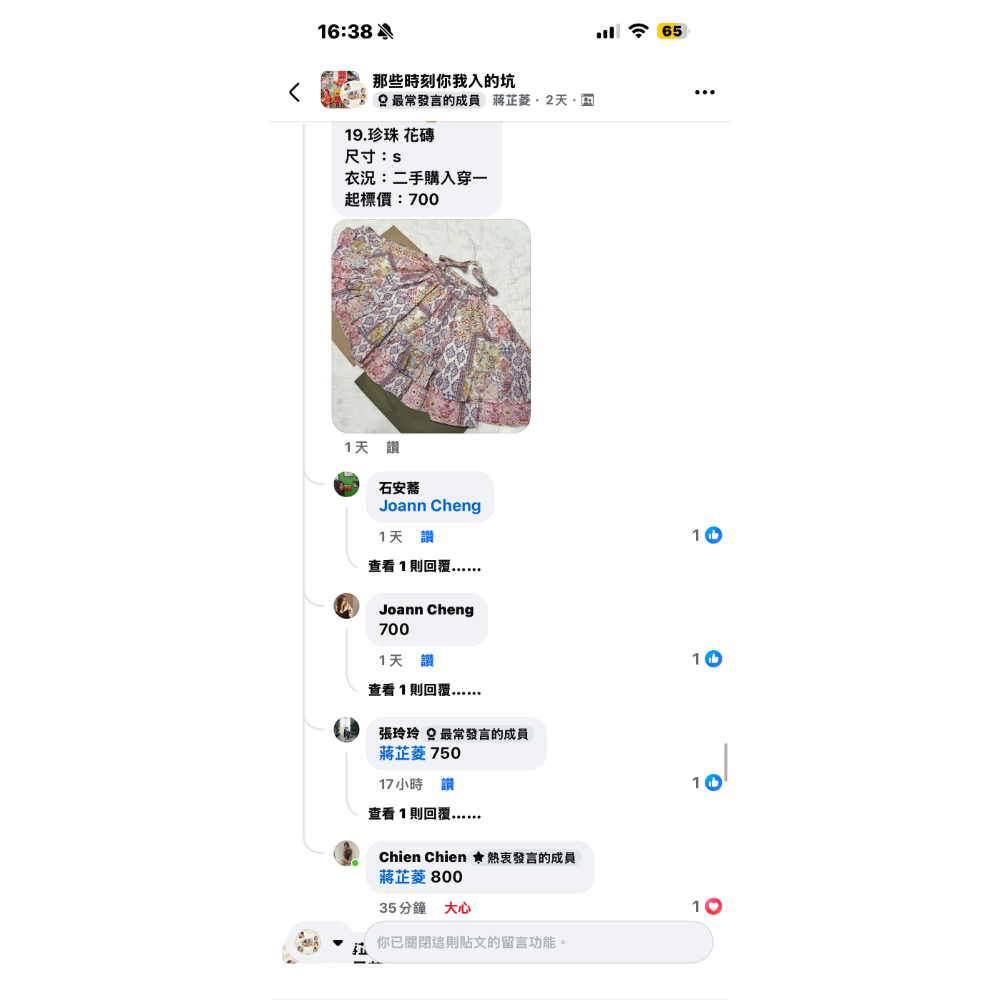Image resolution: width=1000 pixels, height=1000 pixels.
Task: Open the three-dot overflow menu
Action: [x=705, y=92]
